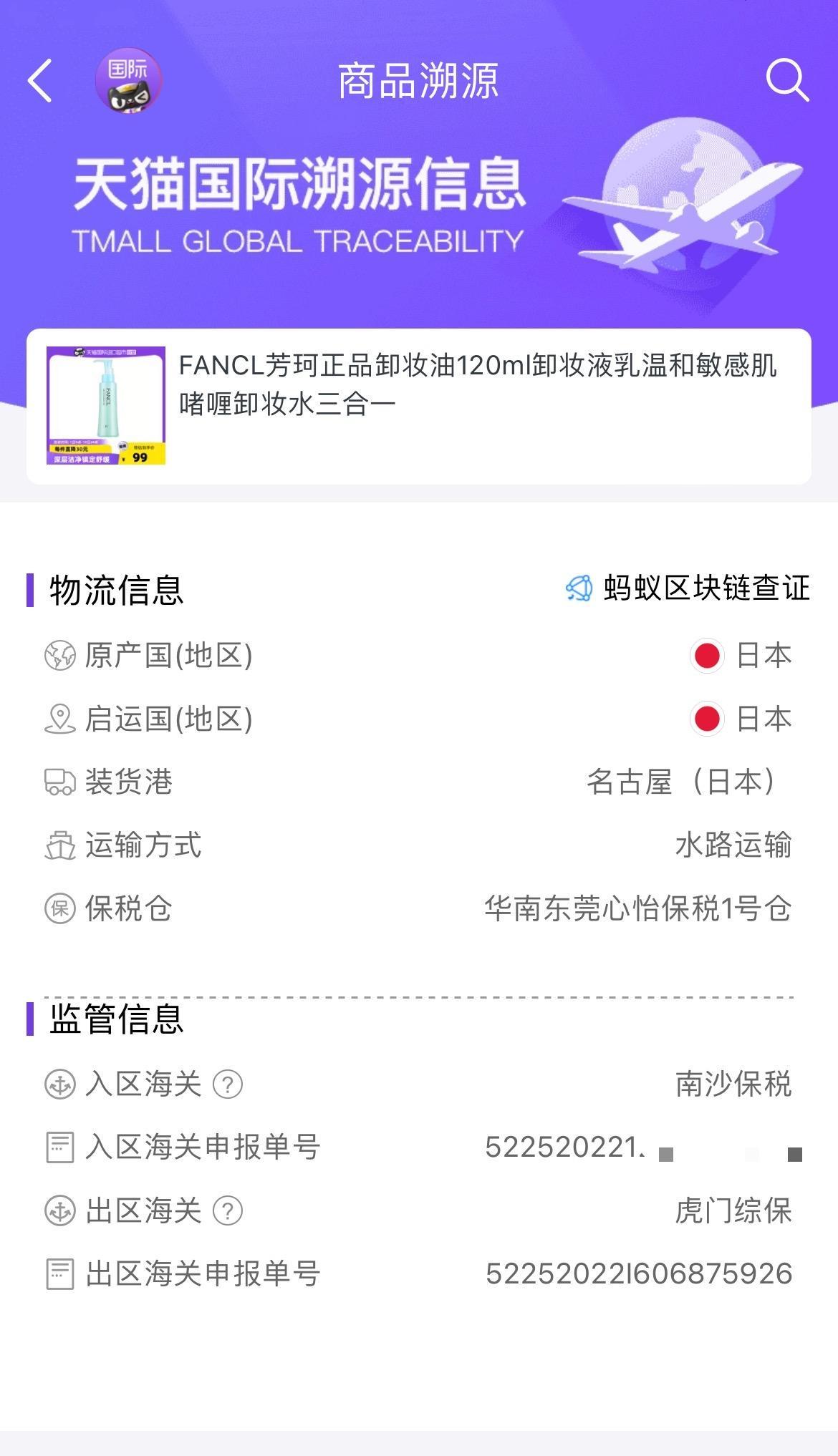Go back using the top-left arrow
Screen dimensions: 838x1456
point(40,80)
